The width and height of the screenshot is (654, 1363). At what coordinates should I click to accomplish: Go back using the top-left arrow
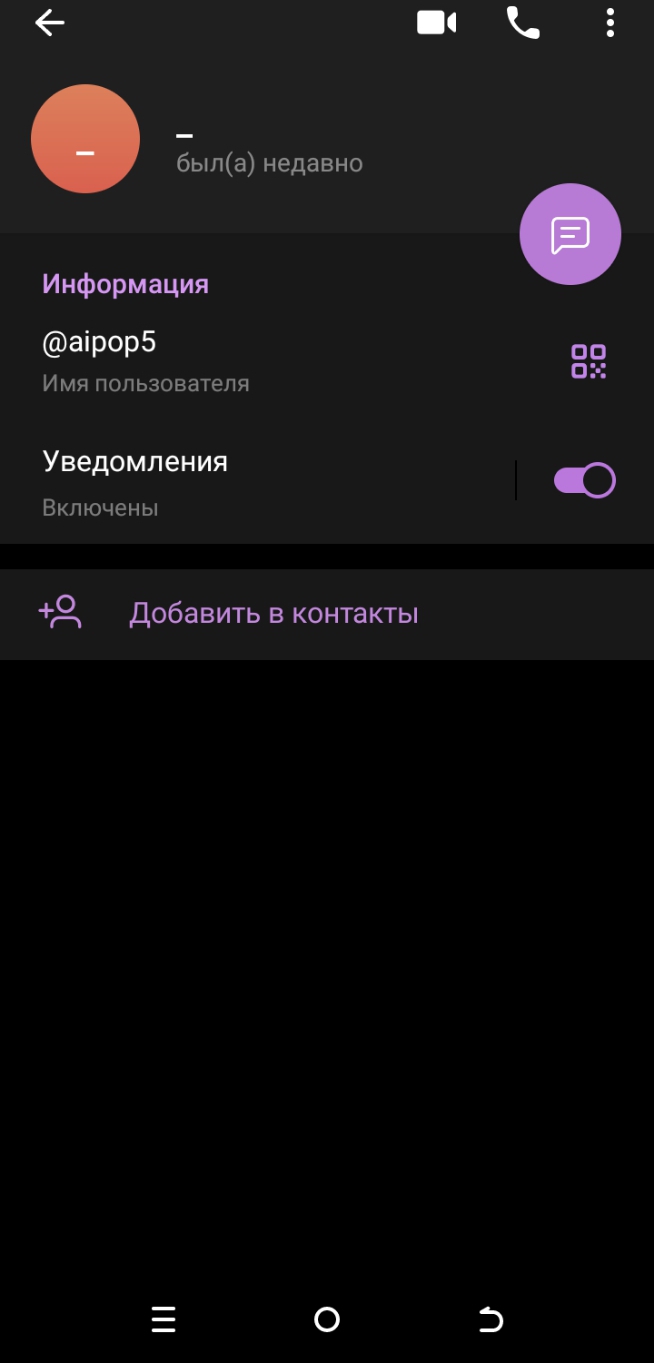[x=49, y=23]
